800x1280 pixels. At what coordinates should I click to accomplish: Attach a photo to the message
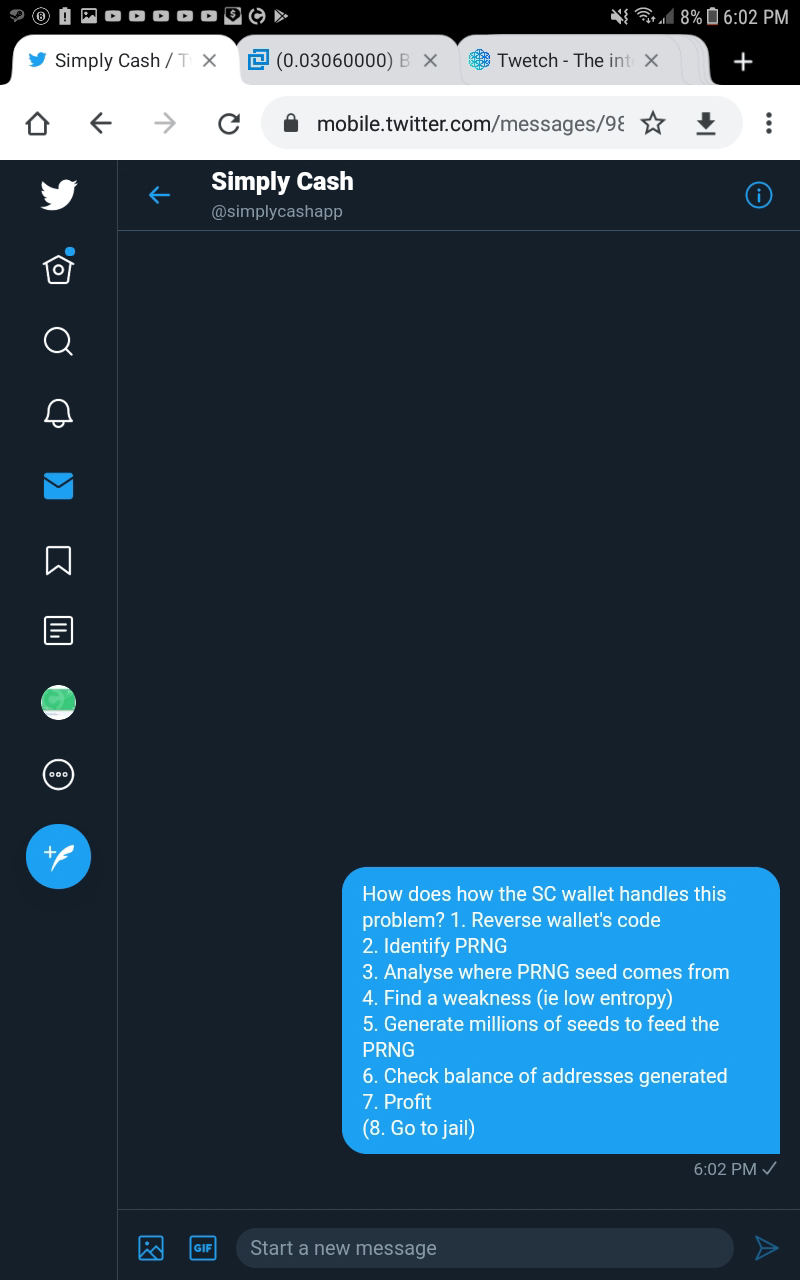[x=151, y=1248]
